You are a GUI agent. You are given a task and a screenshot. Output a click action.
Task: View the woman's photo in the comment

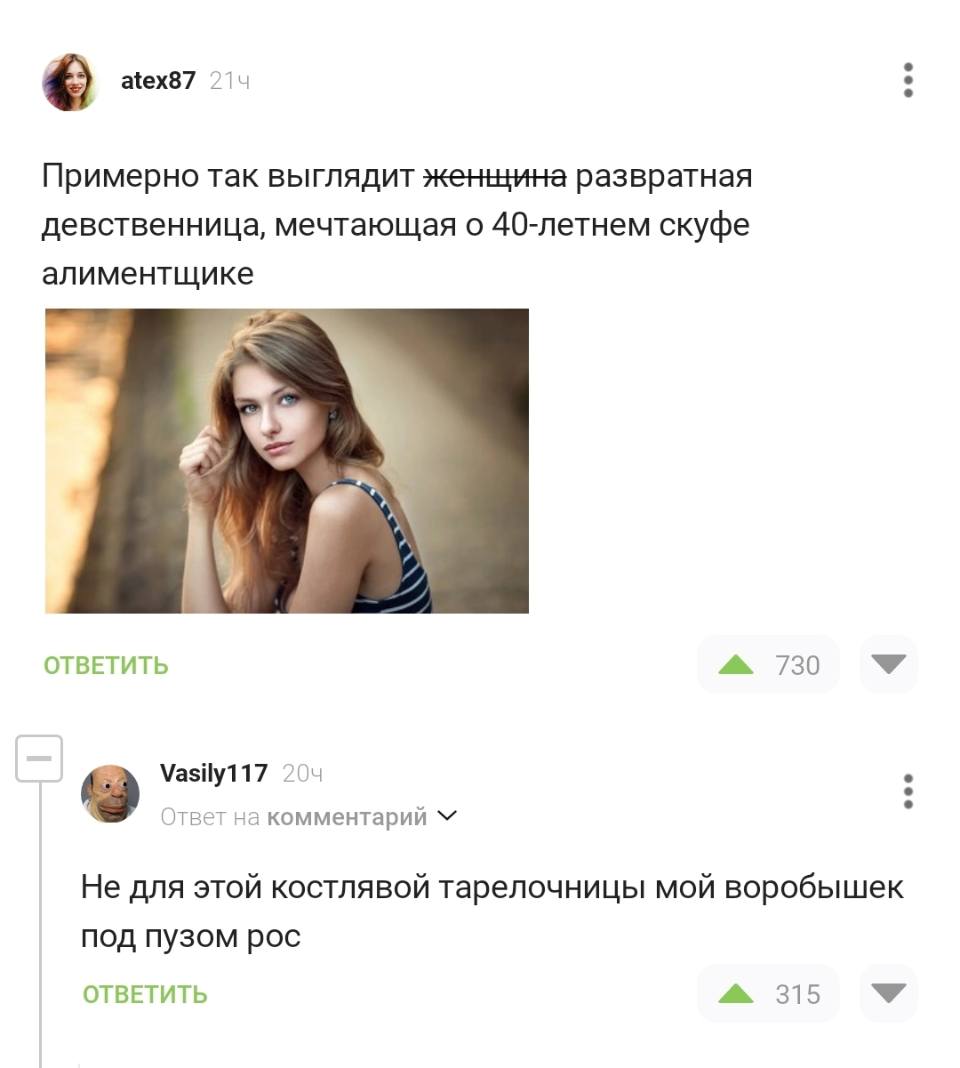[286, 461]
